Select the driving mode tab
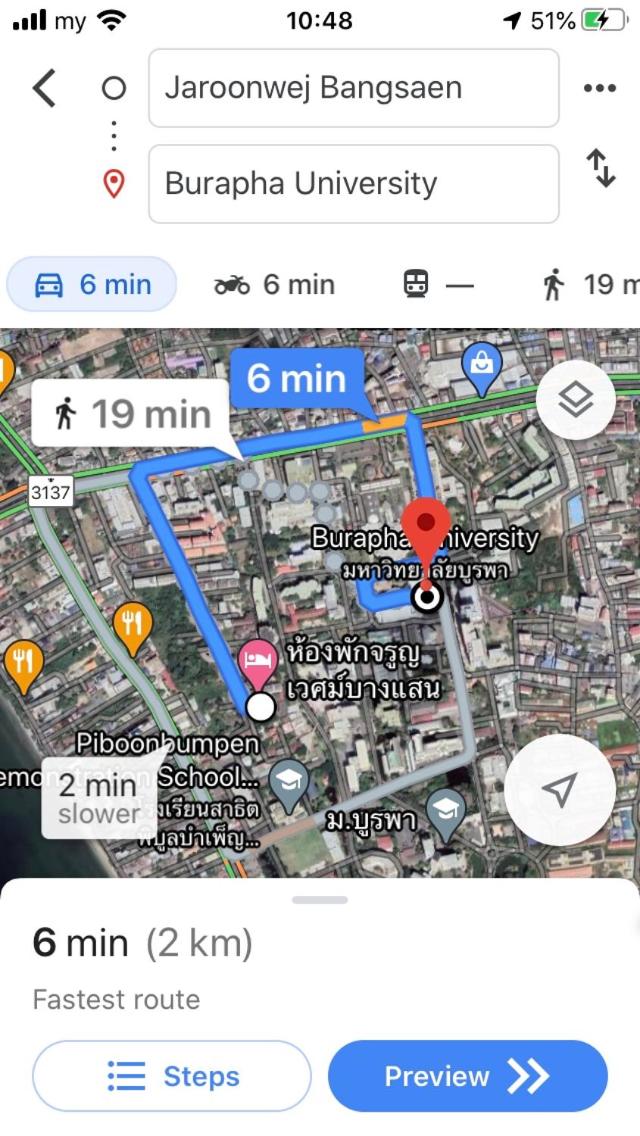The width and height of the screenshot is (640, 1136). coord(92,285)
